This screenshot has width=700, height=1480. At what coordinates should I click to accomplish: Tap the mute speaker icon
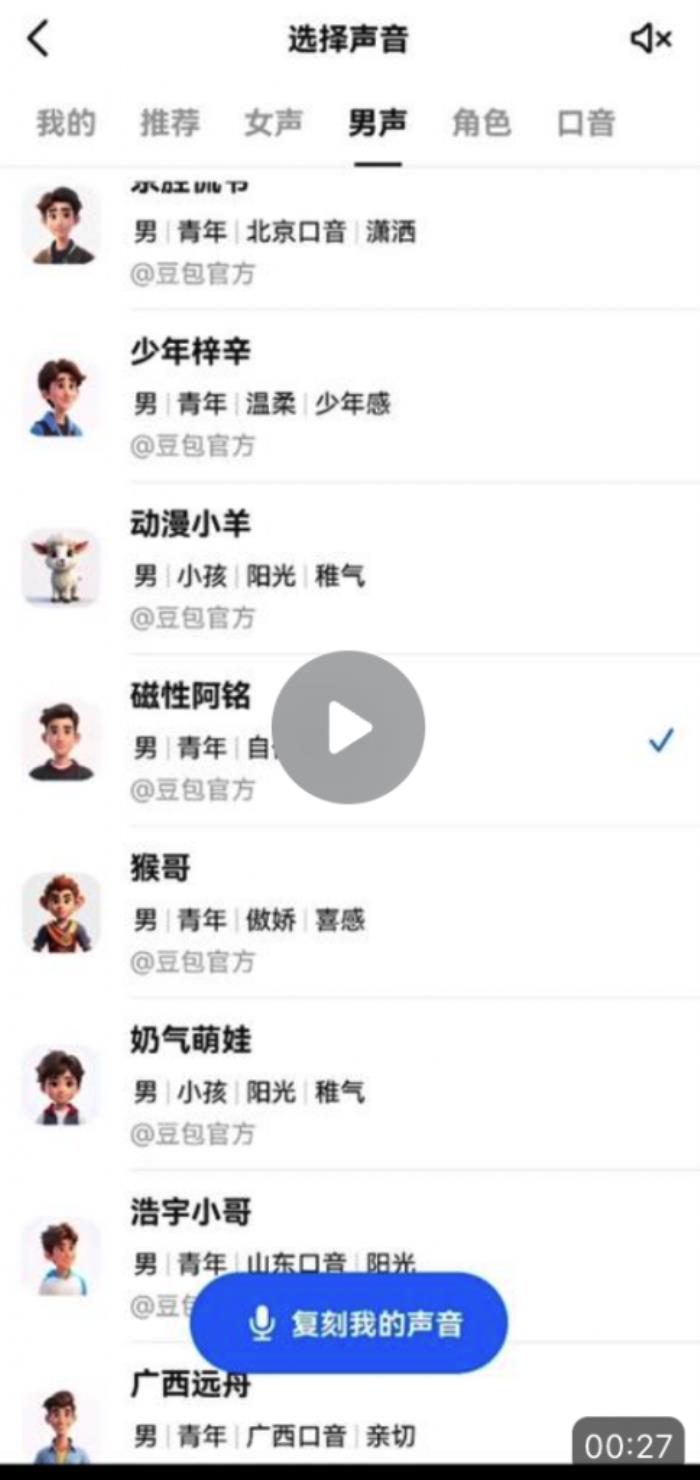[650, 39]
